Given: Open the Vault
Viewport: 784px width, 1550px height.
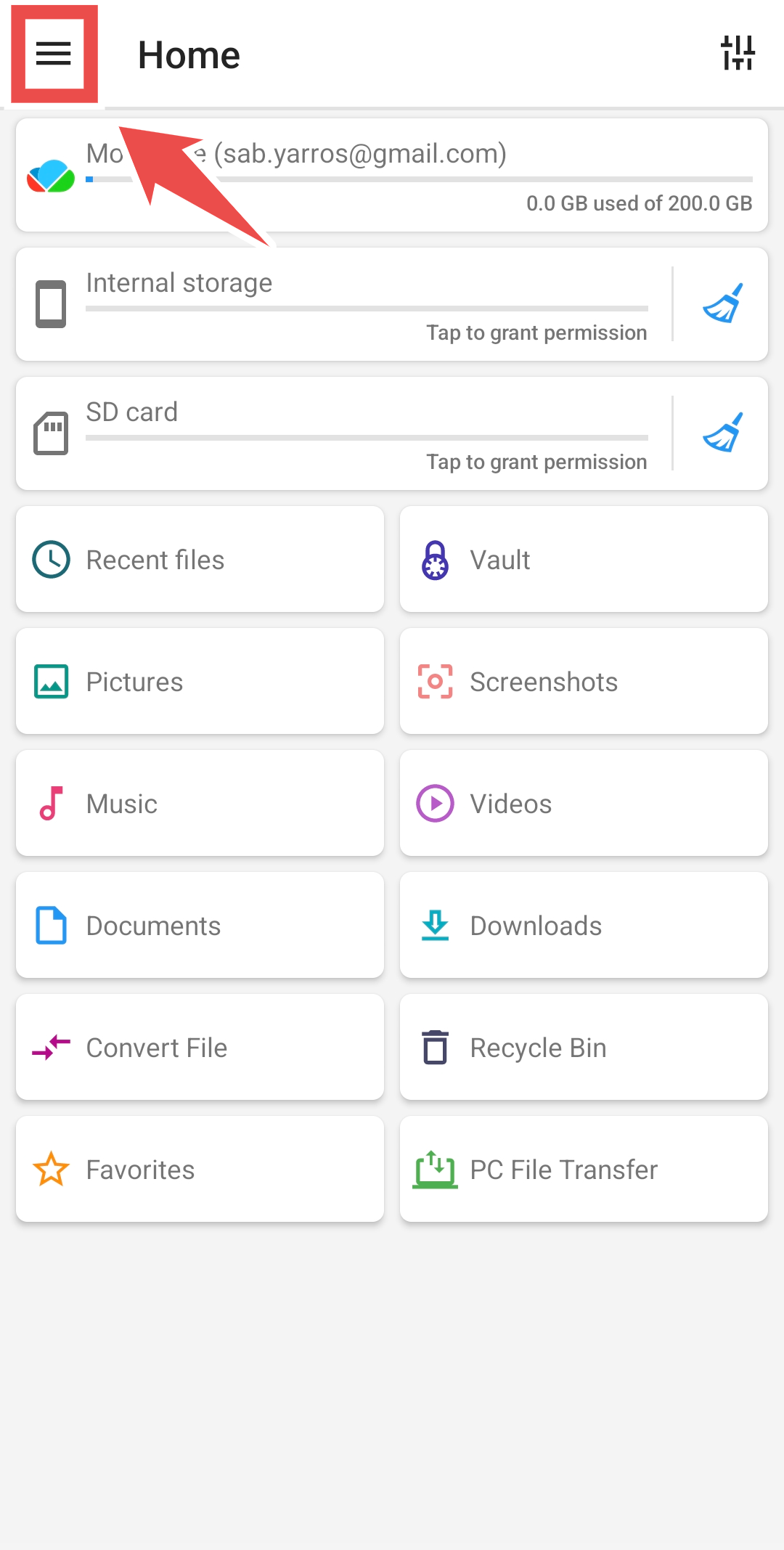Looking at the screenshot, I should click(x=584, y=560).
